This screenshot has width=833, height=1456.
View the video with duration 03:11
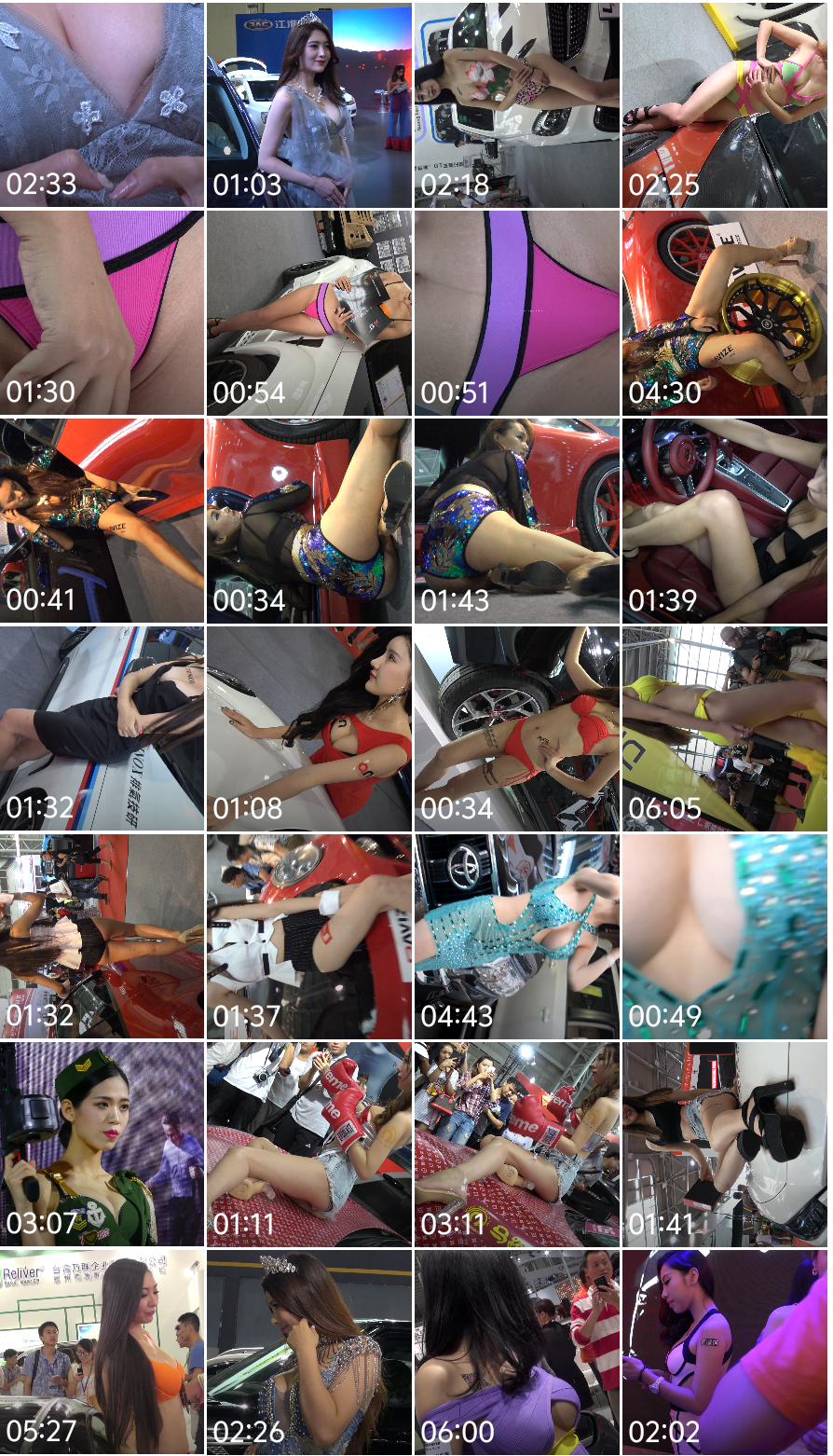pyautogui.click(x=516, y=1144)
